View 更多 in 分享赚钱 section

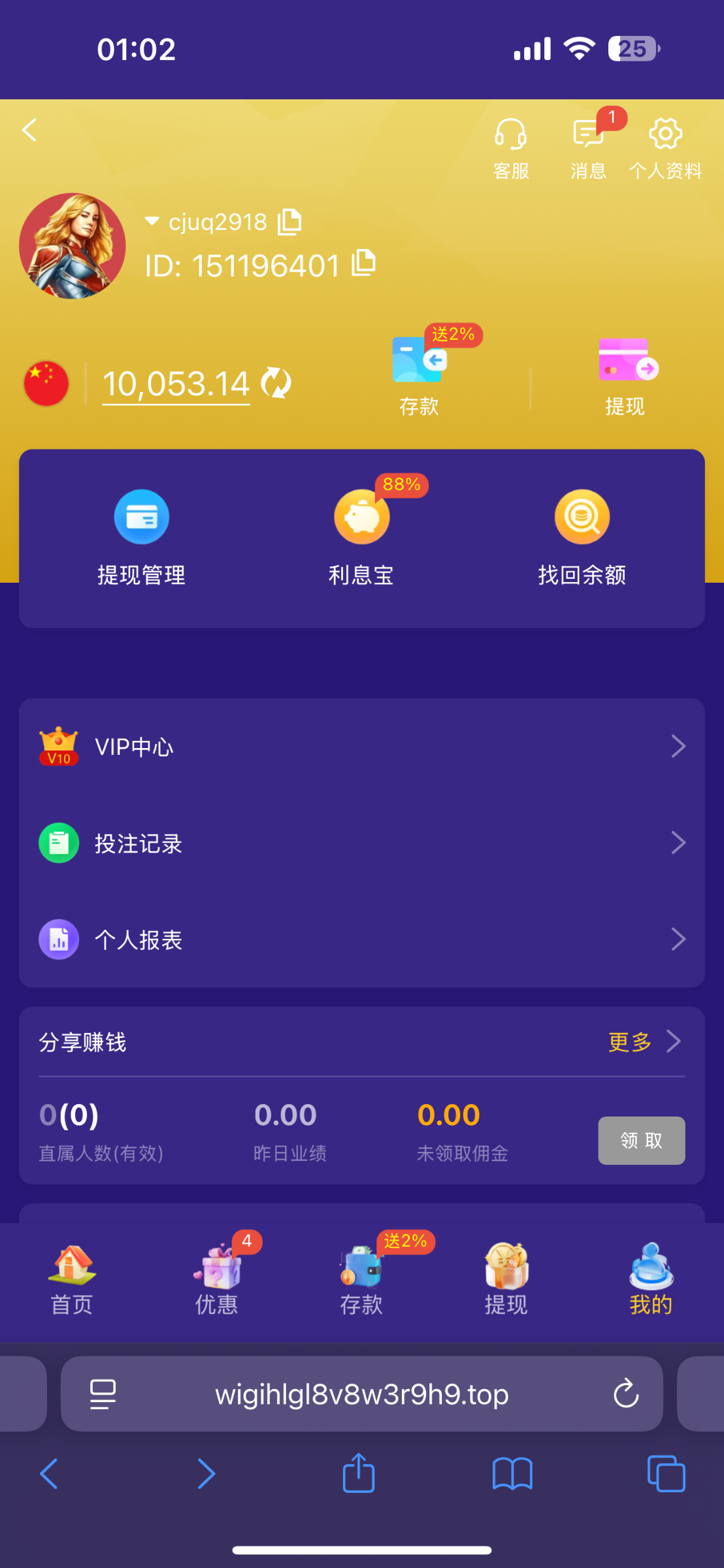(x=644, y=1041)
